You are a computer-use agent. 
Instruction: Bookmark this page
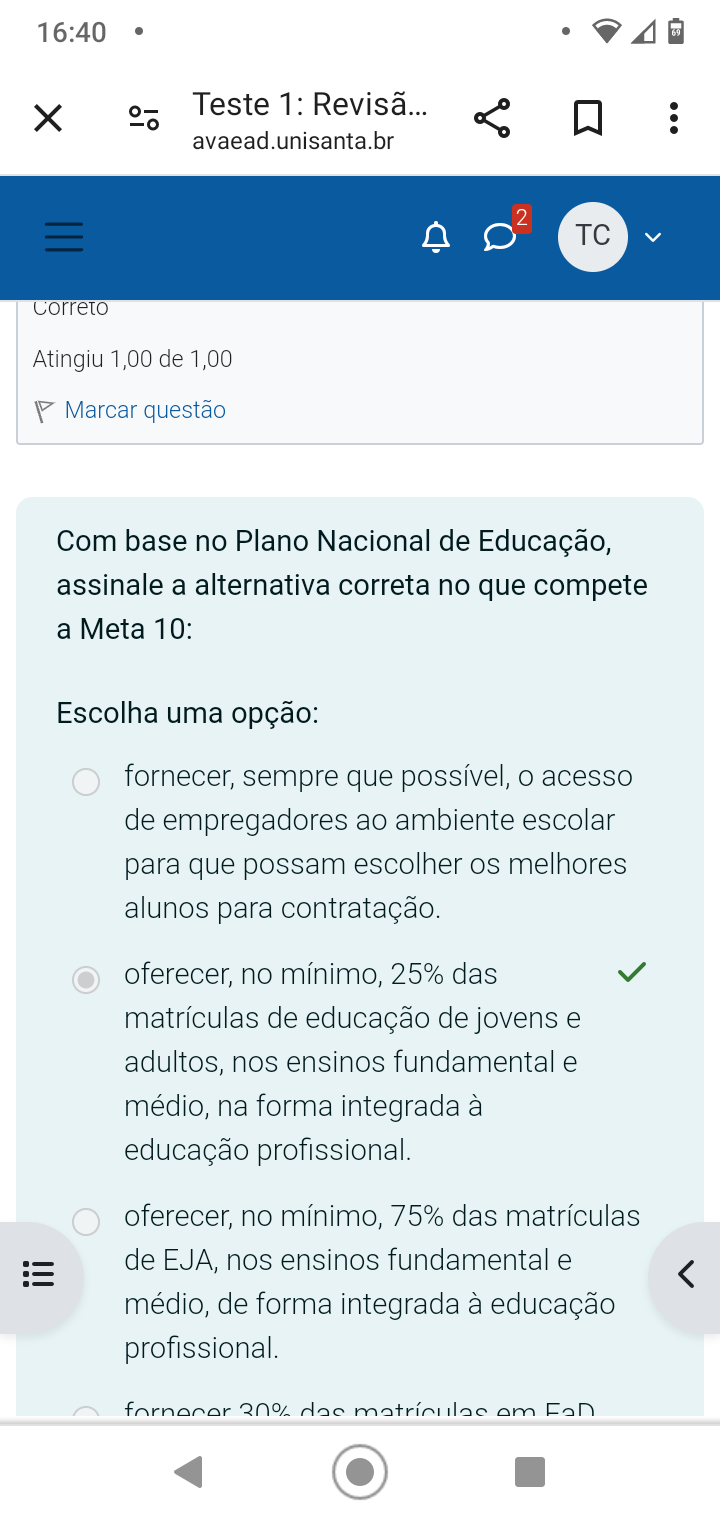[587, 119]
